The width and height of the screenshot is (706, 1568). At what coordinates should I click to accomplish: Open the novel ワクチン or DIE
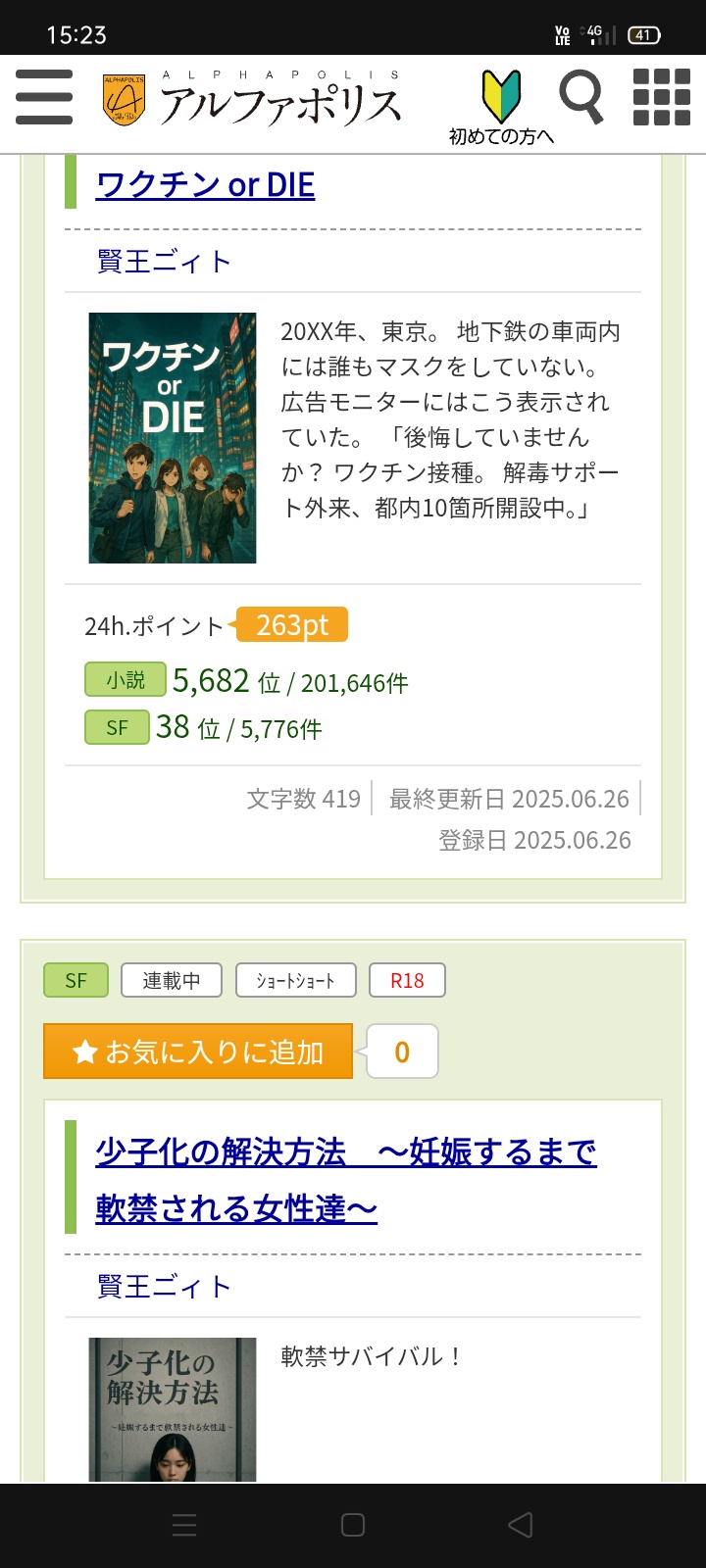(206, 185)
